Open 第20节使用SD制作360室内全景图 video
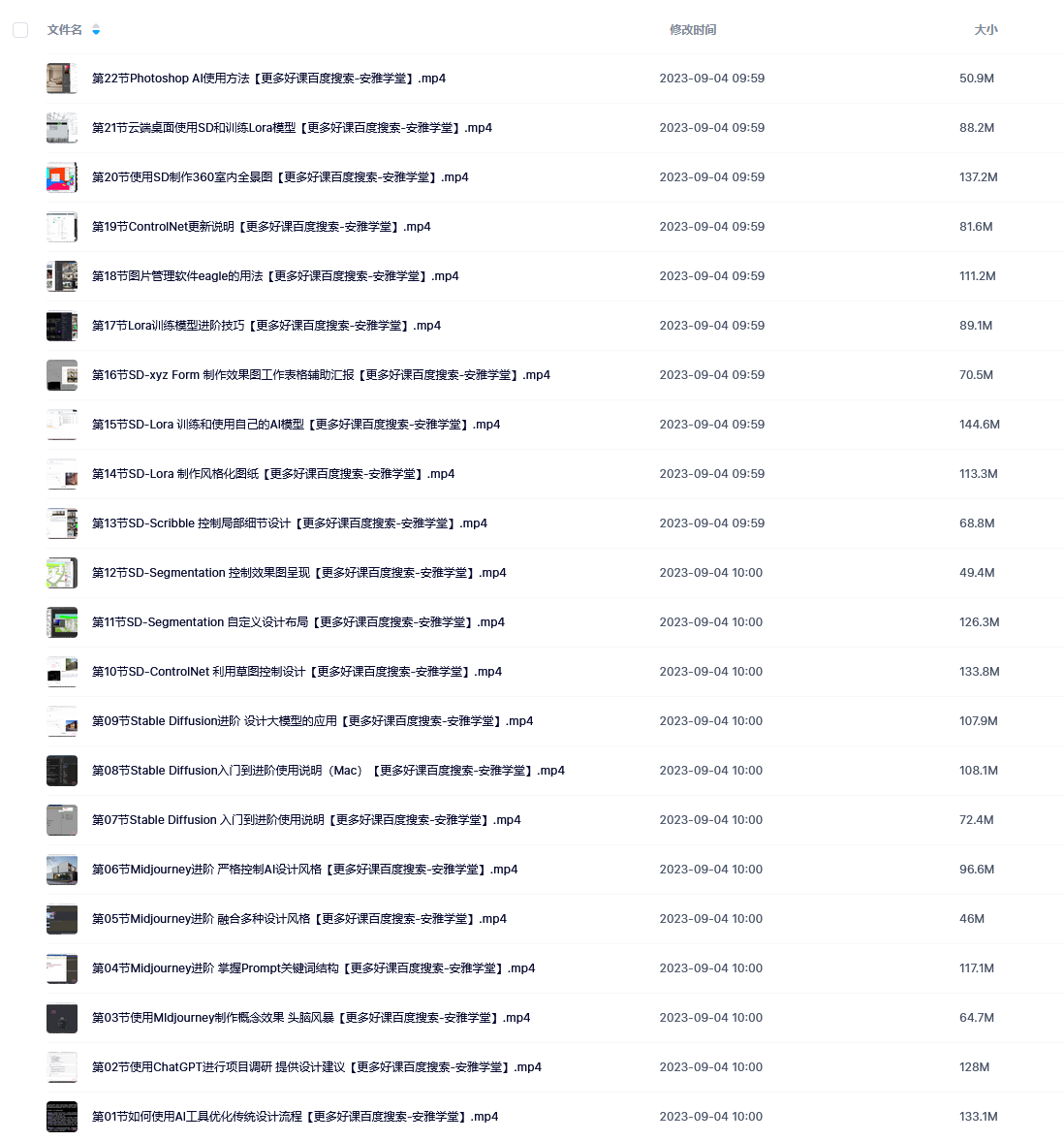 280,177
